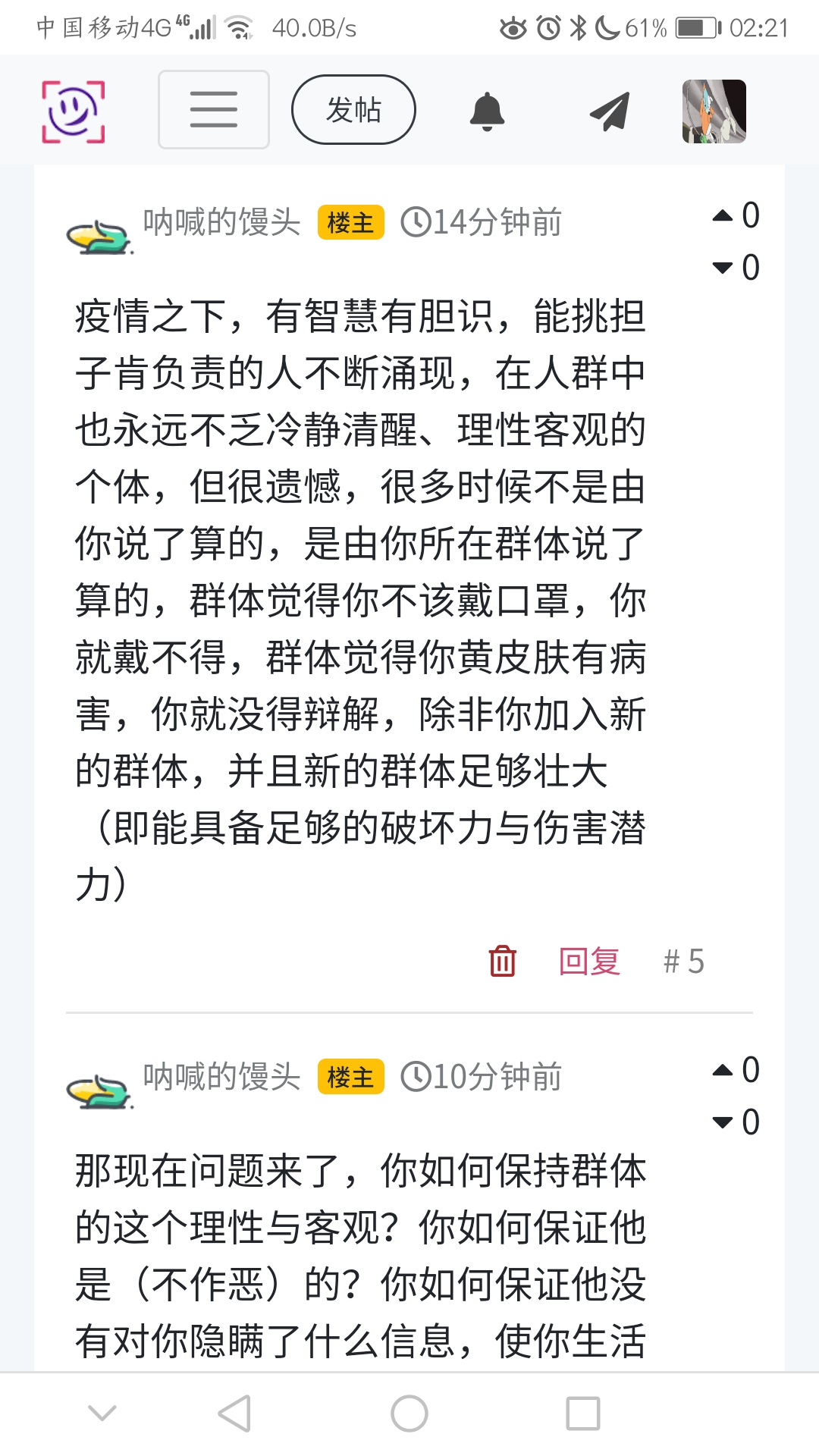Go back using system back button
The image size is (819, 1456).
click(234, 1414)
